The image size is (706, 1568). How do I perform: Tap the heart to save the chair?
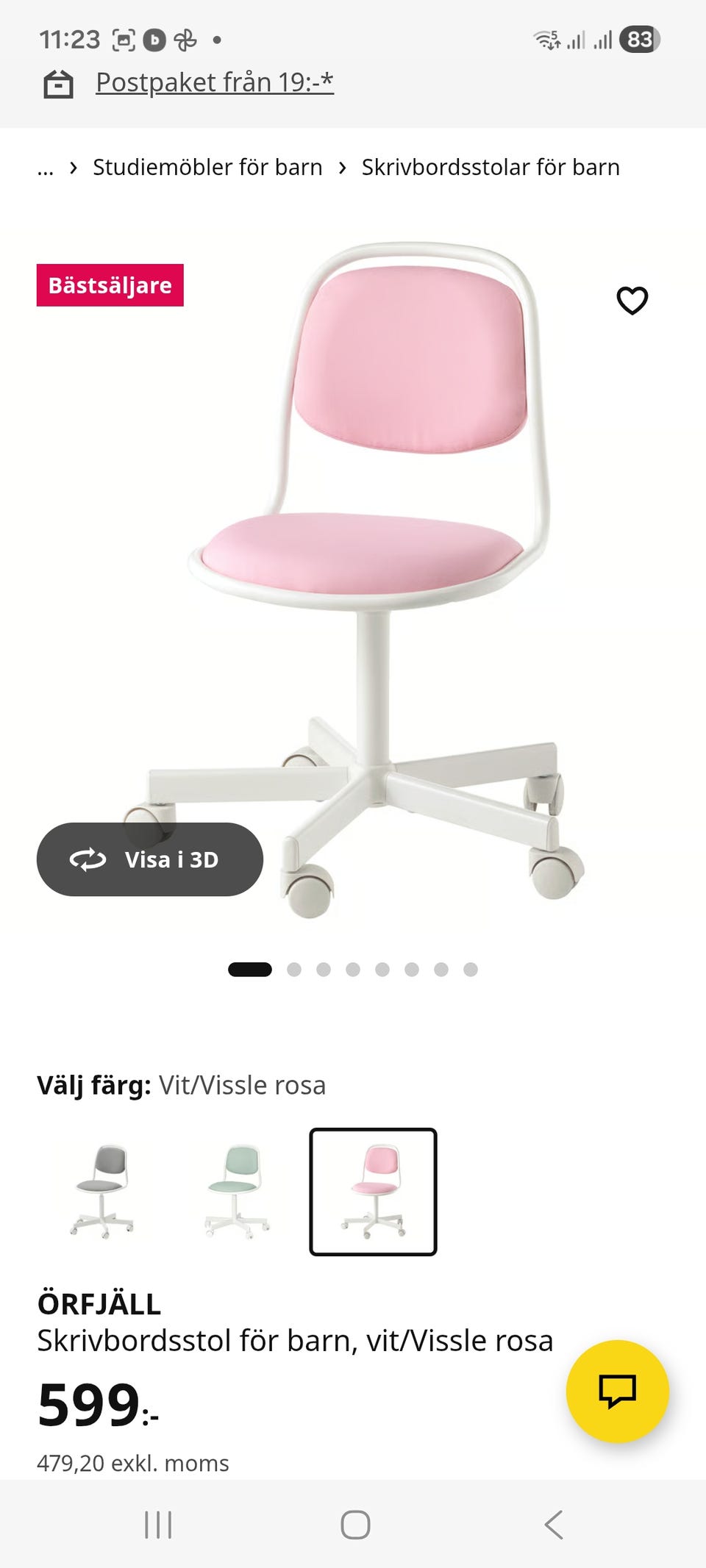point(632,300)
